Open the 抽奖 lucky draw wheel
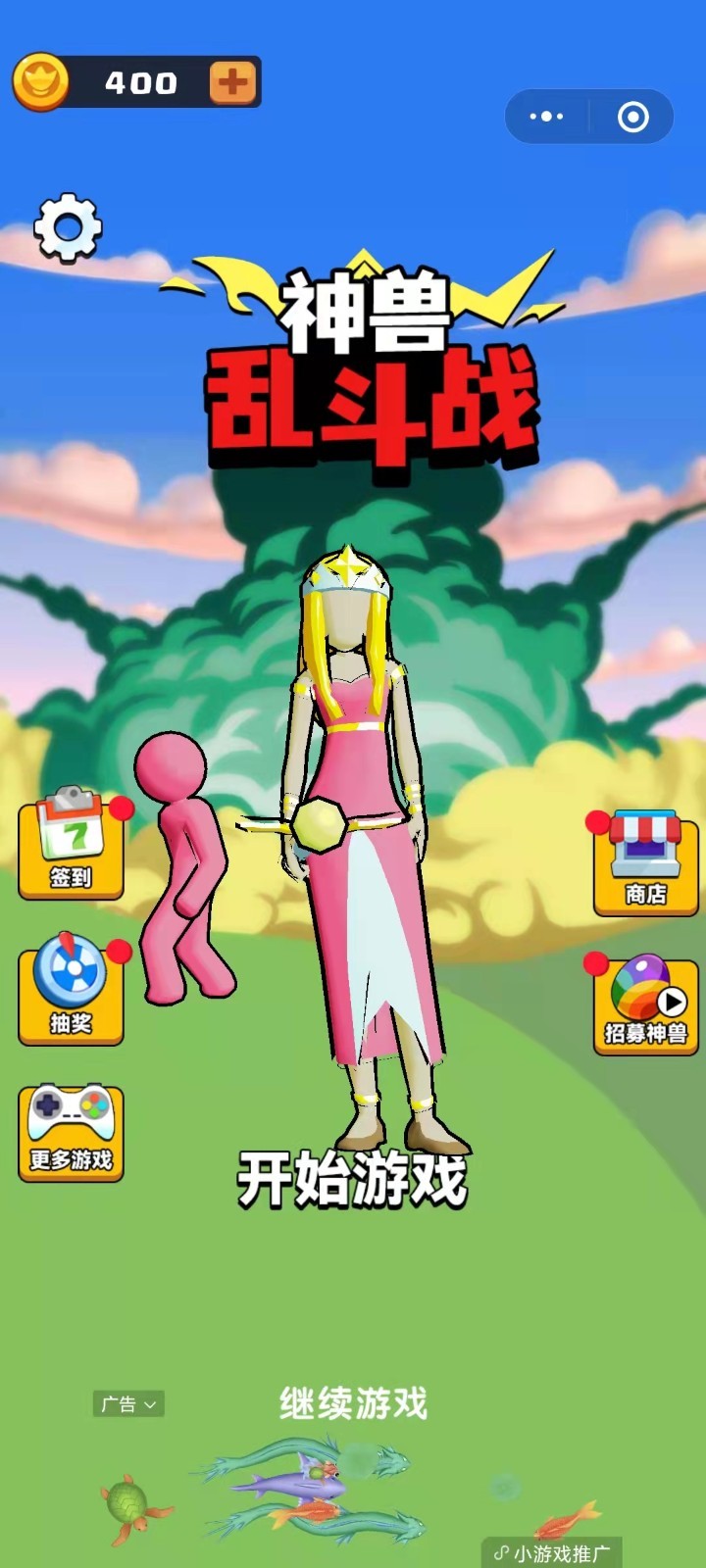This screenshot has height=1568, width=706. pyautogui.click(x=71, y=990)
